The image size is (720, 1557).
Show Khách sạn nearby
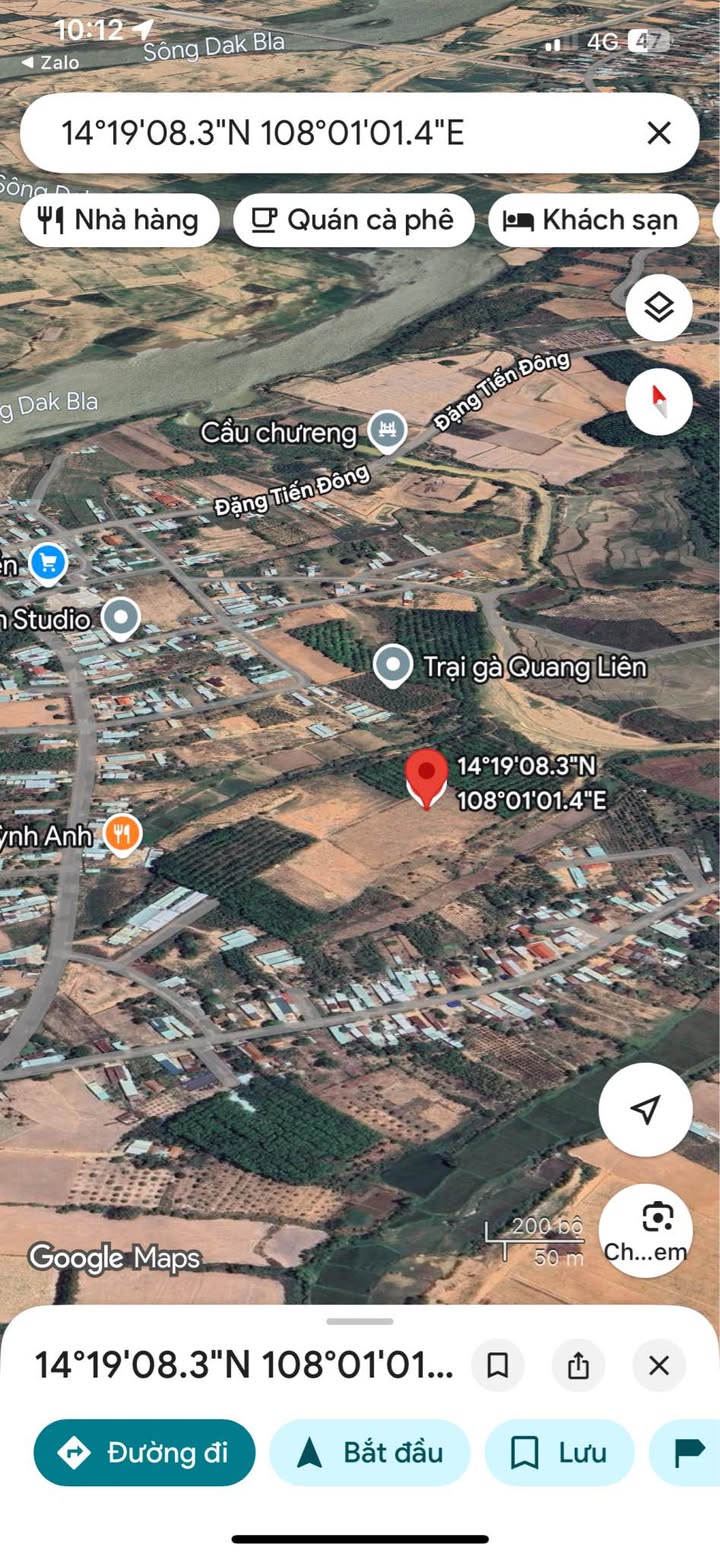pyautogui.click(x=592, y=220)
